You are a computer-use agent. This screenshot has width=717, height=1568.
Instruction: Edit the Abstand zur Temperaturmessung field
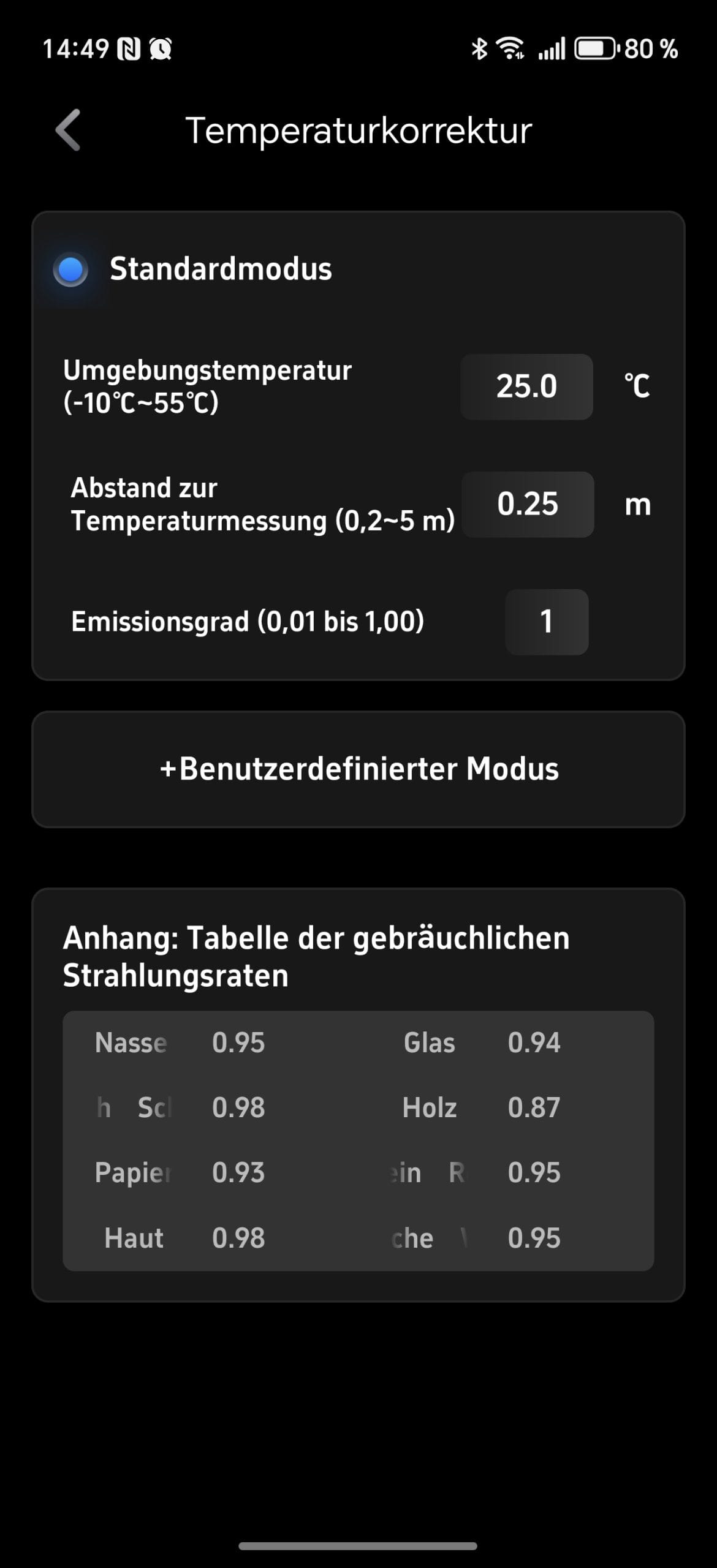(528, 504)
